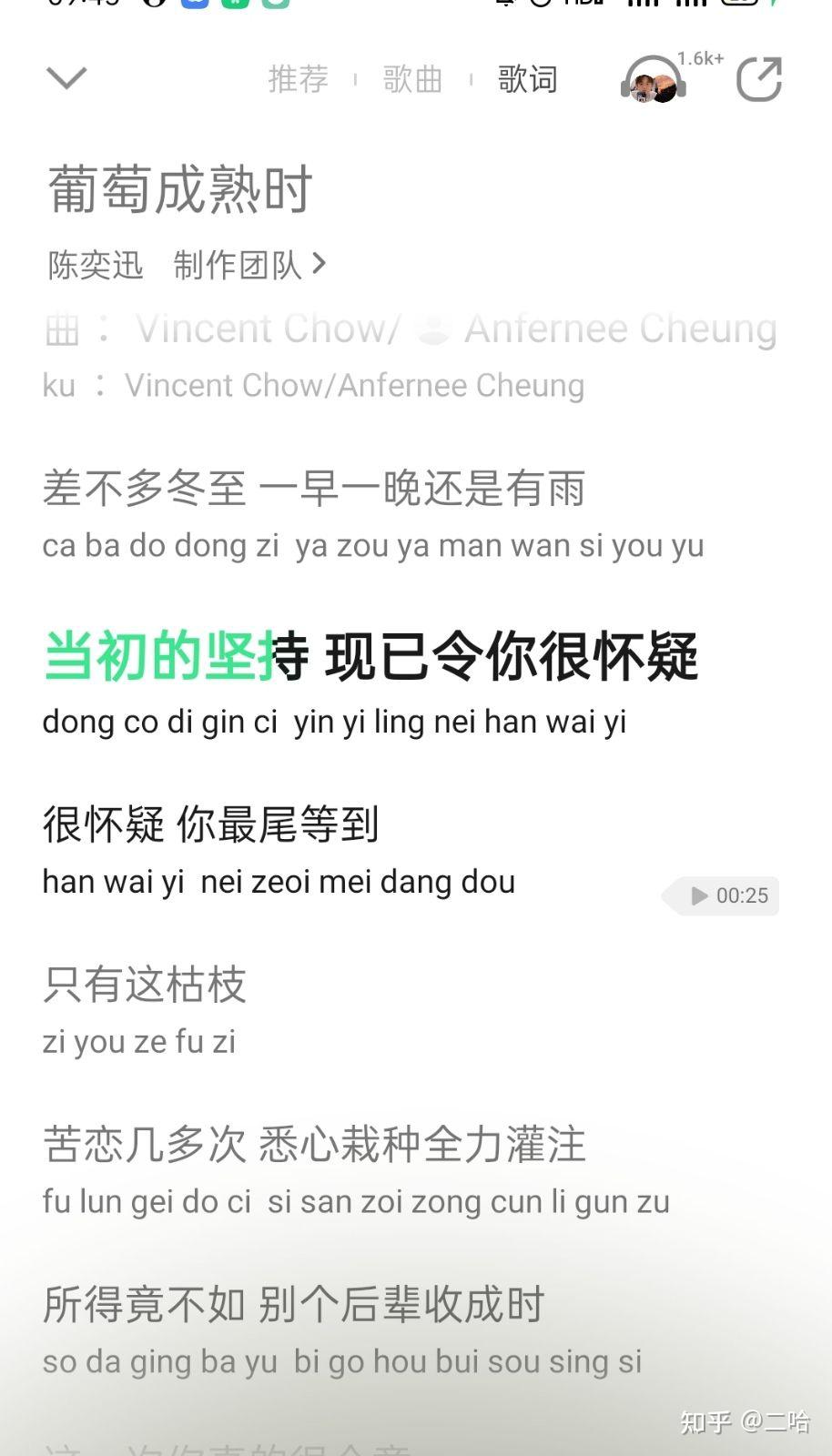Viewport: 832px width, 1456px height.
Task: Open the 制作团队 credits
Action: (249, 265)
